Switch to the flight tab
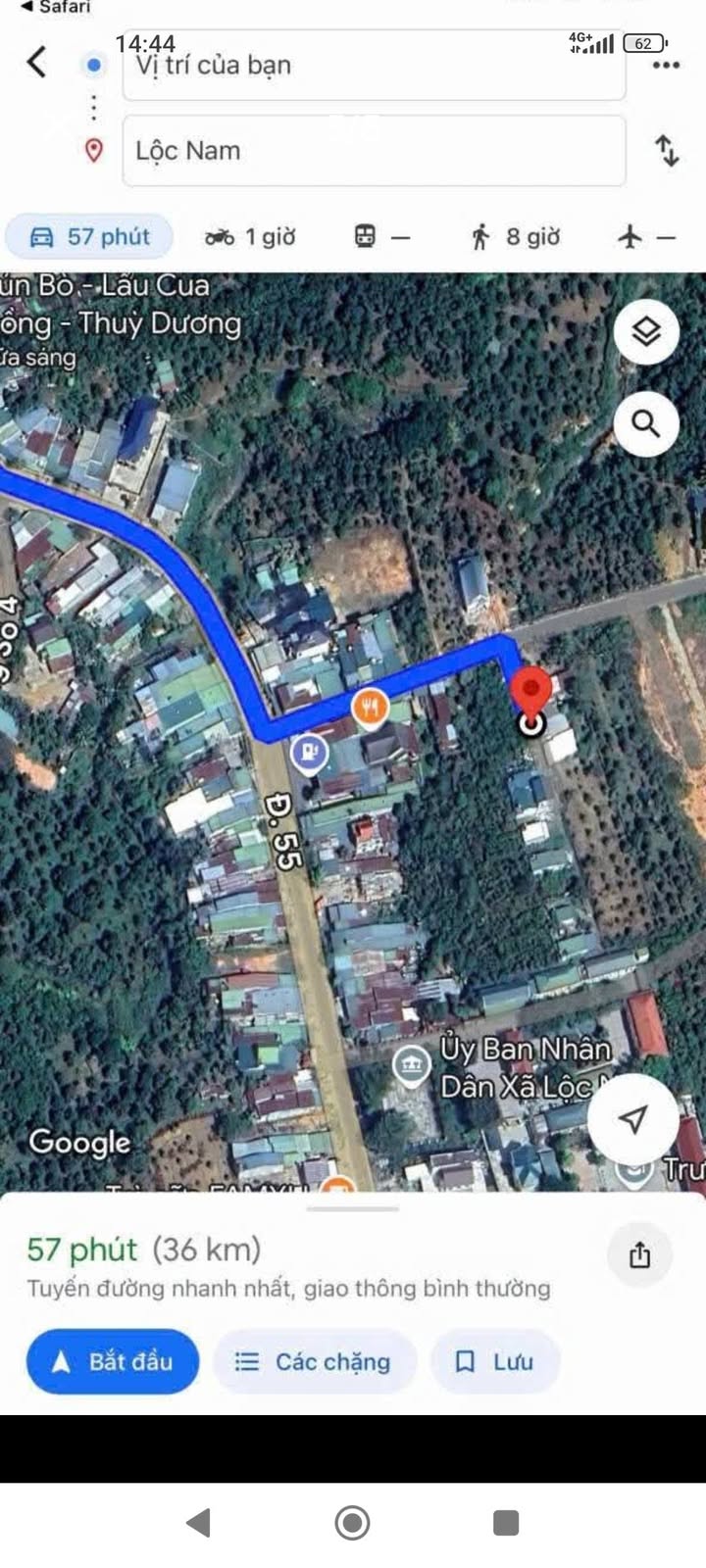706x1568 pixels. tap(647, 237)
